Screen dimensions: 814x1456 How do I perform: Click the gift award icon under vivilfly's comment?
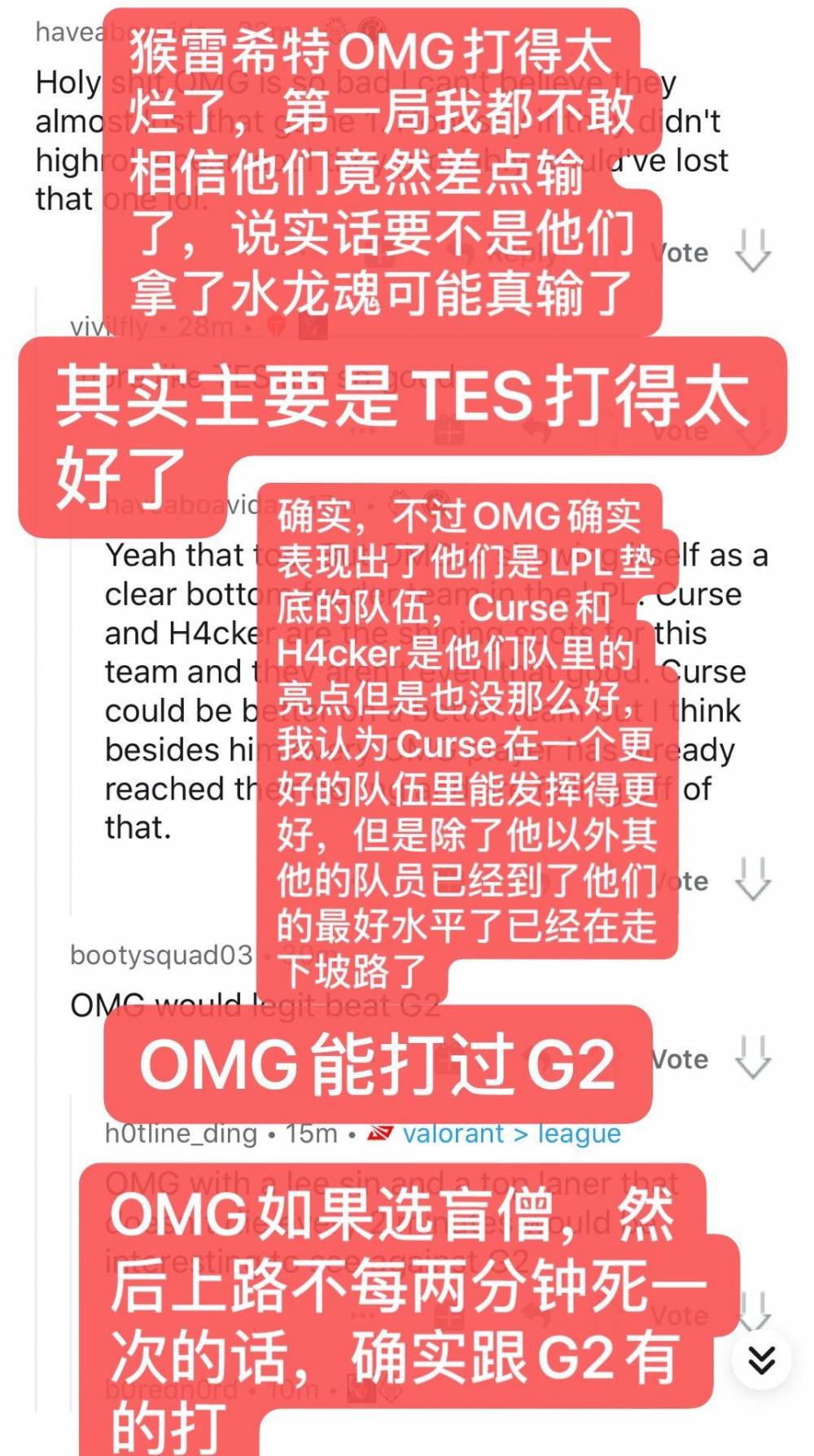click(x=448, y=432)
